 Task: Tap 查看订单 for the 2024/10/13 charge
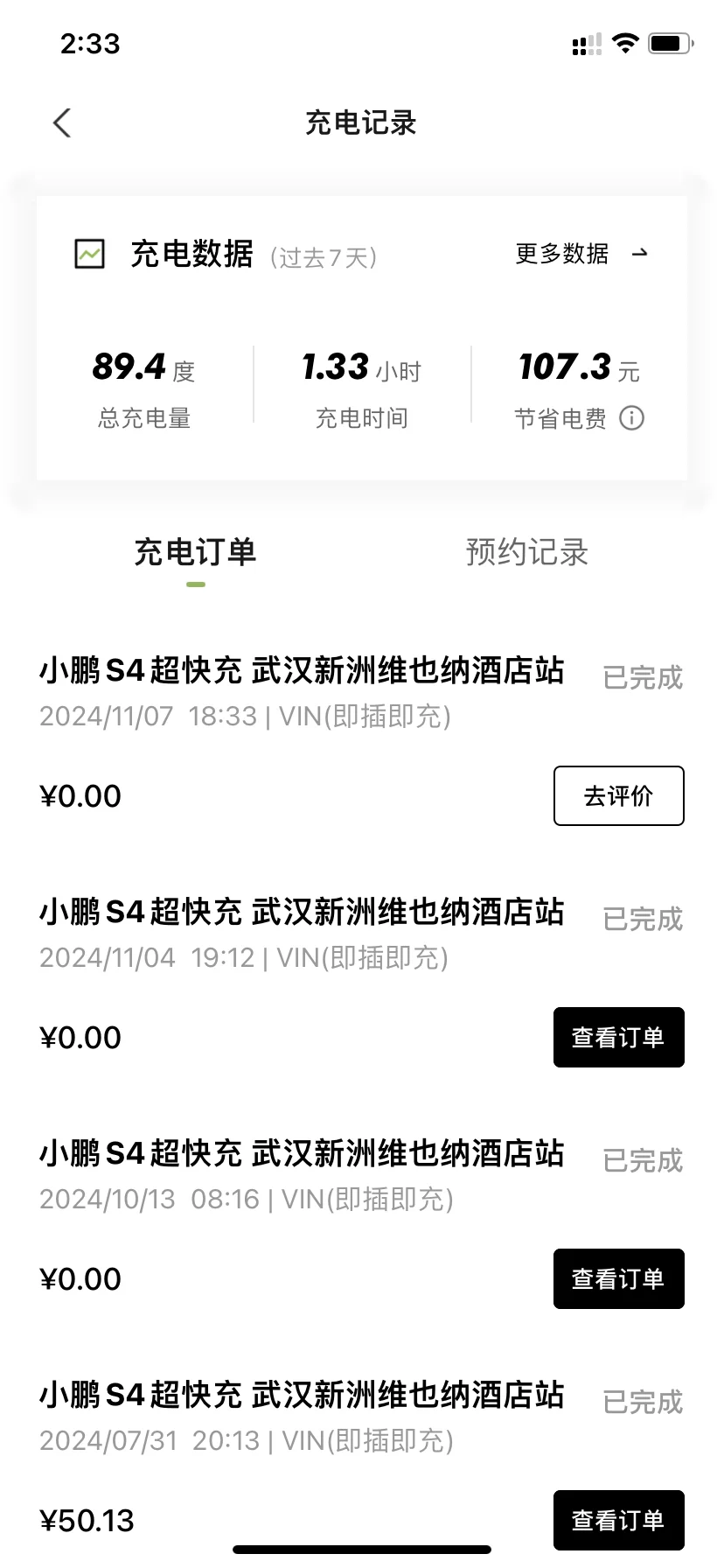point(618,1278)
